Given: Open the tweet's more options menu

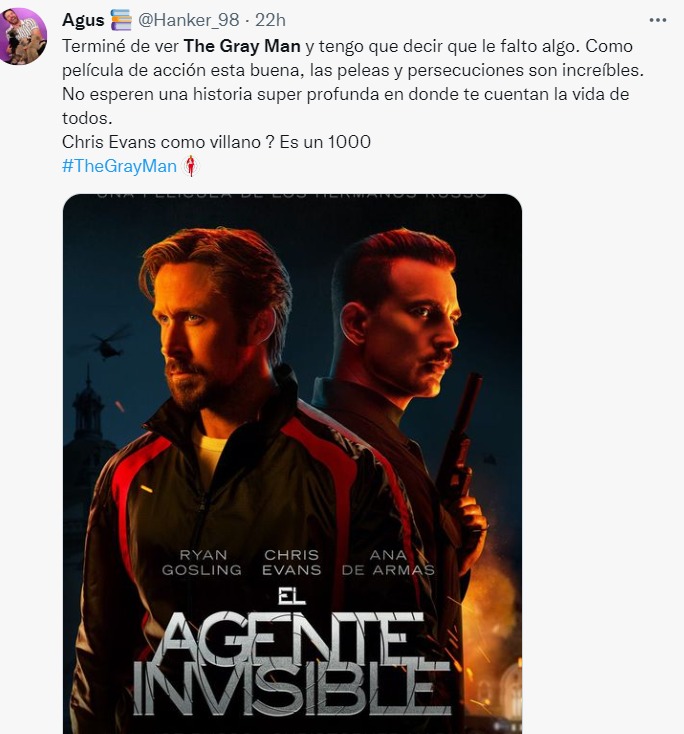Looking at the screenshot, I should tap(657, 20).
